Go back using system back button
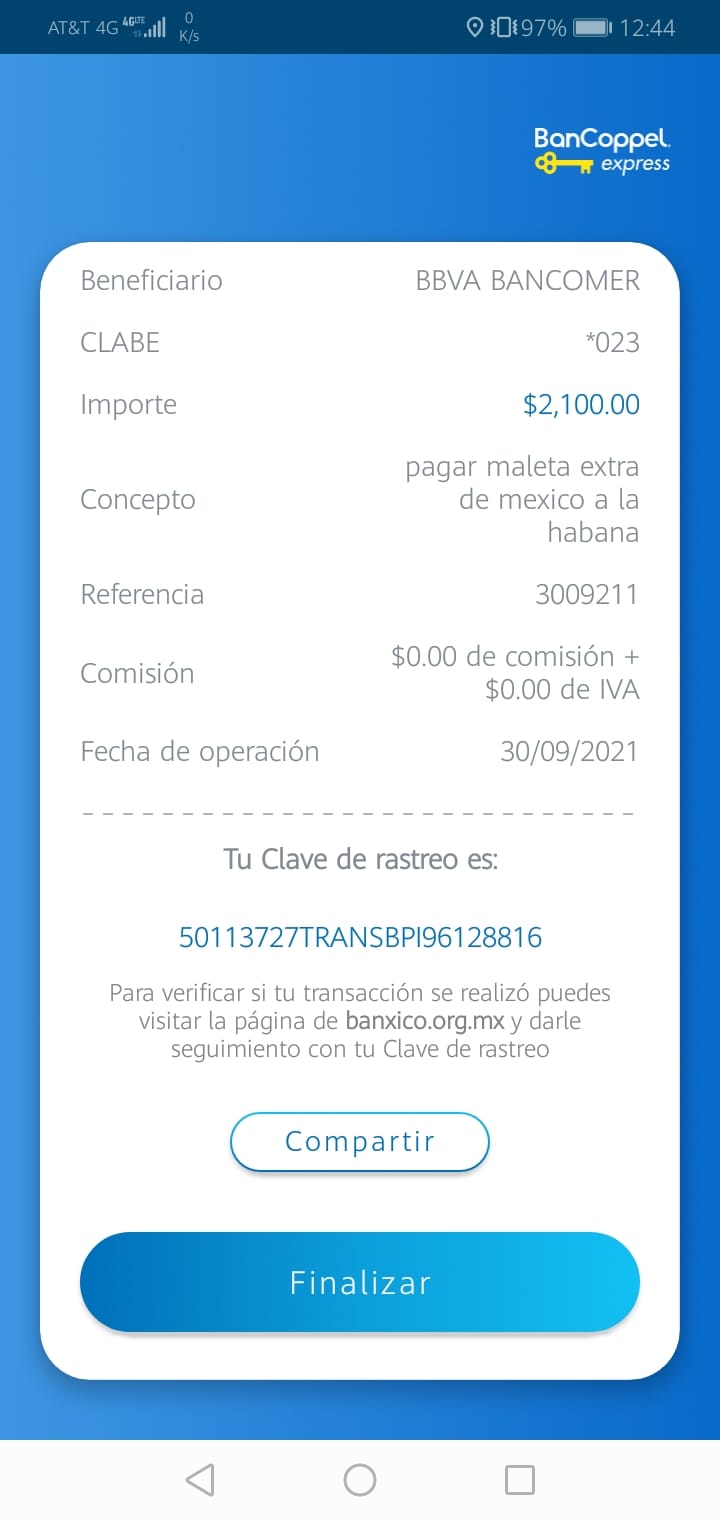720x1520 pixels. pyautogui.click(x=200, y=1479)
